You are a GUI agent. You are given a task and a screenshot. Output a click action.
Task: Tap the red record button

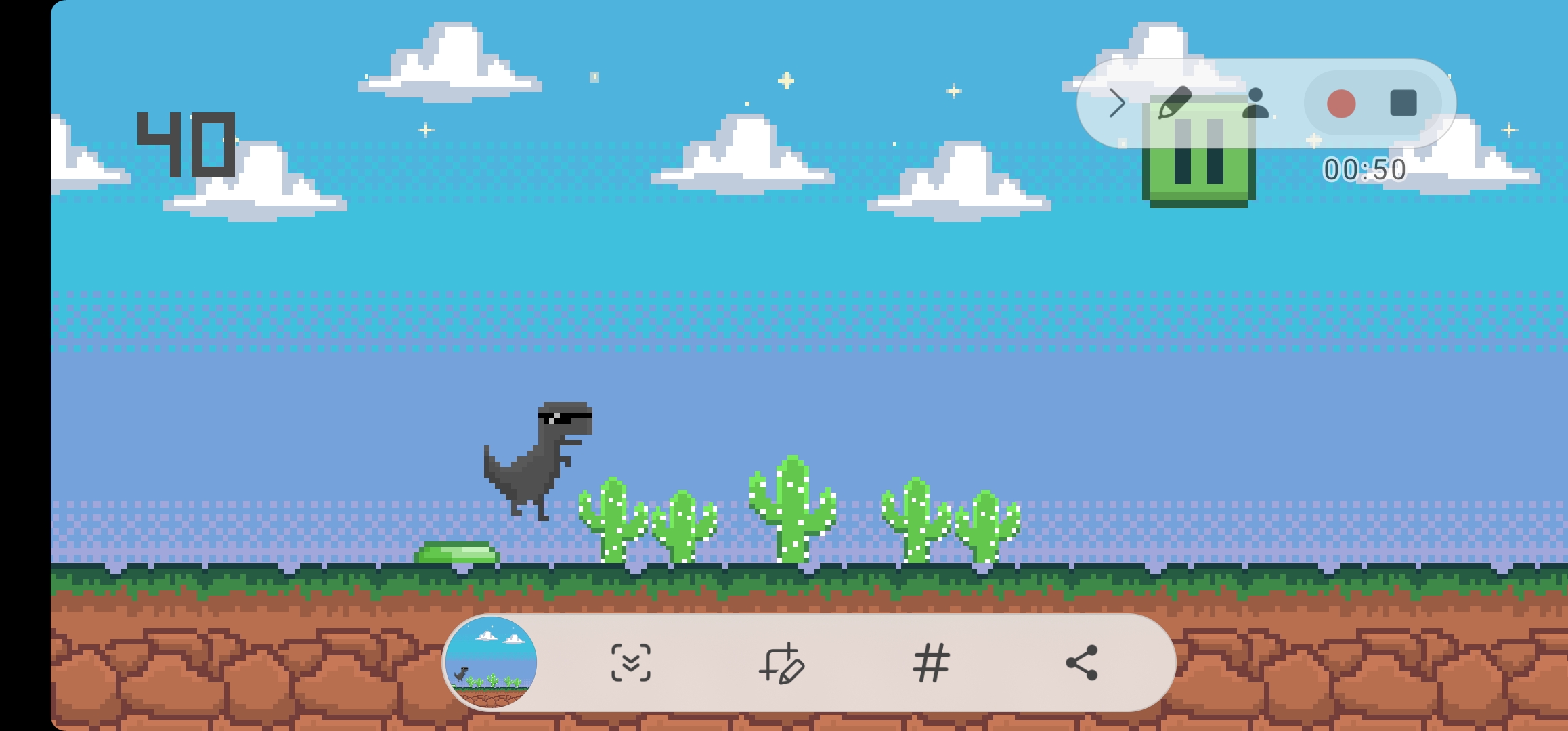(x=1341, y=104)
